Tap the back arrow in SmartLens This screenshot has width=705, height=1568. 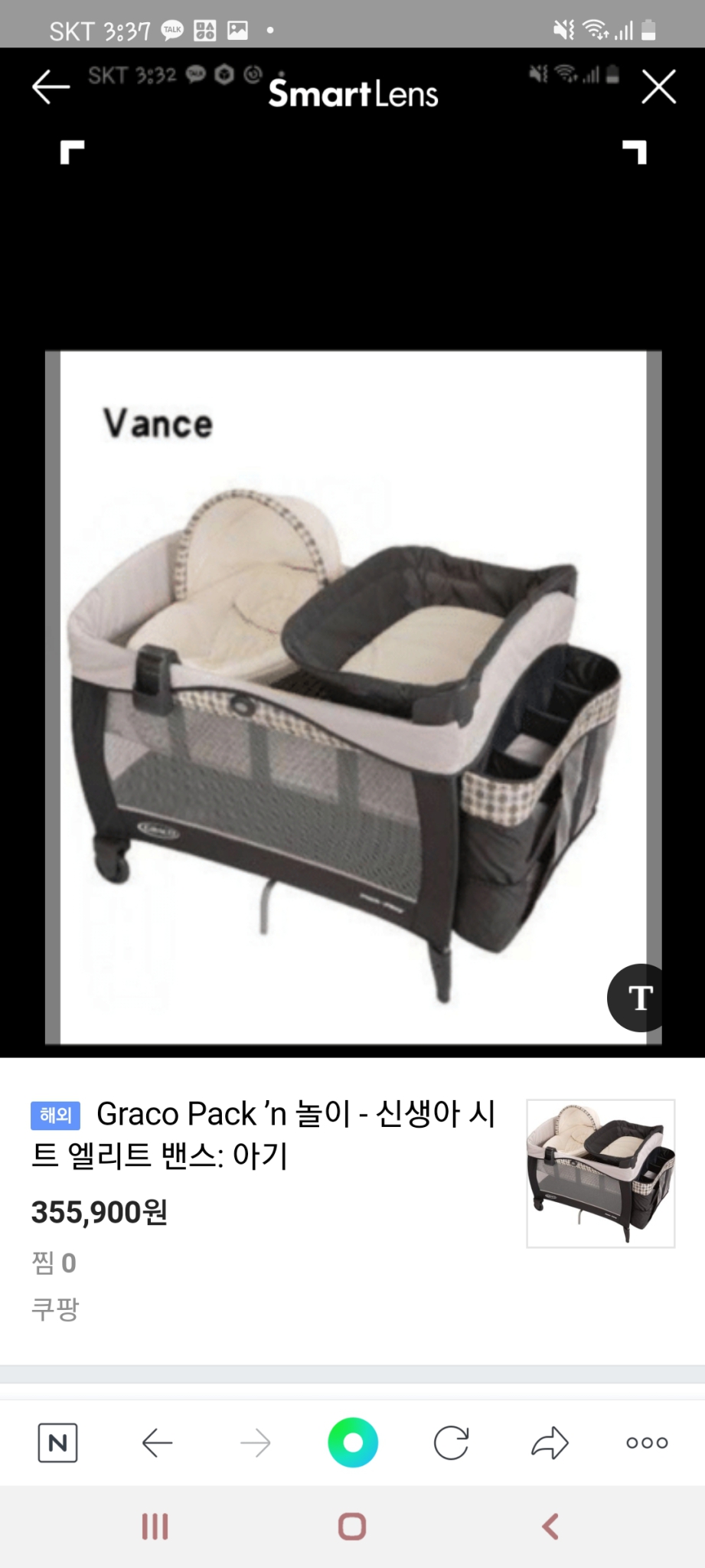coord(51,87)
